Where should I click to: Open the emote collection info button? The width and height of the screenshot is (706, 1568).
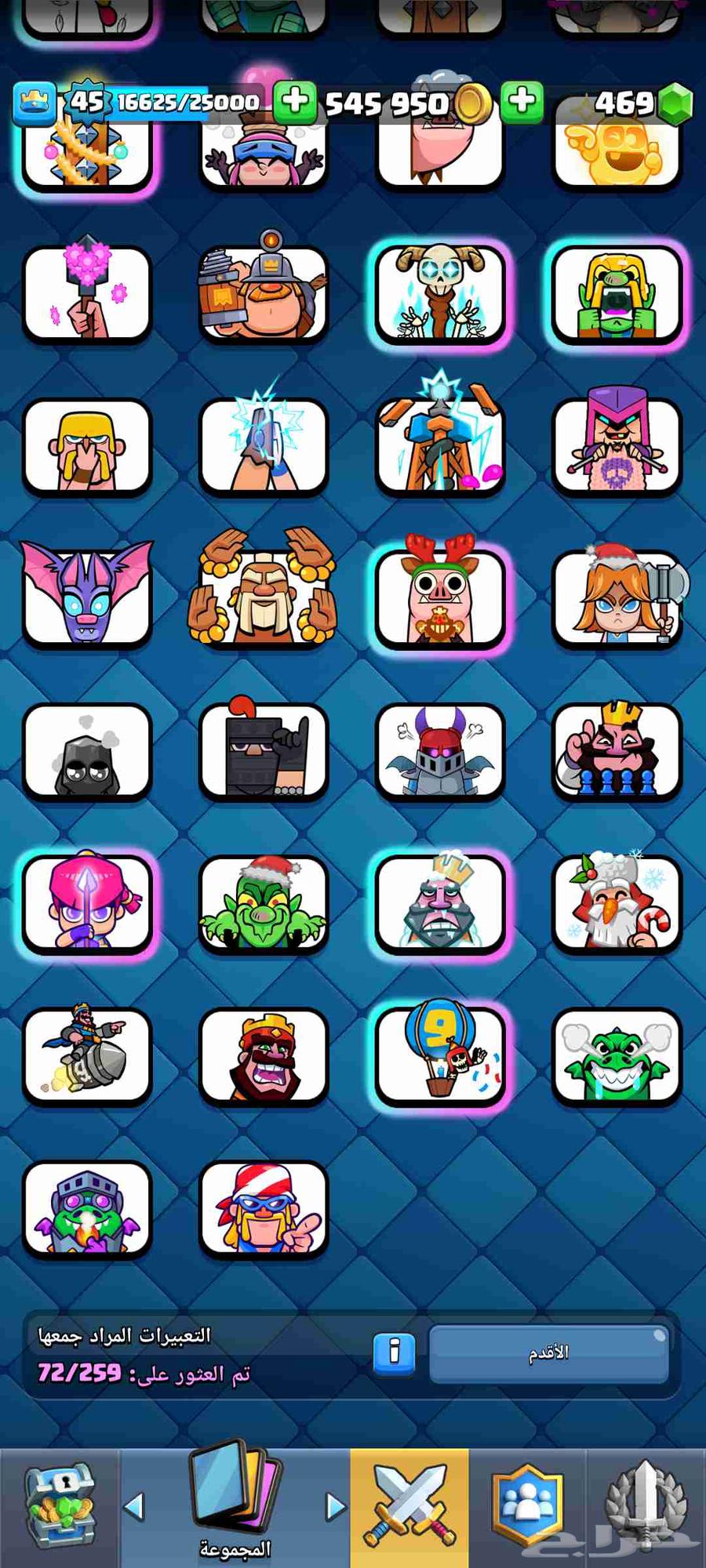394,1352
